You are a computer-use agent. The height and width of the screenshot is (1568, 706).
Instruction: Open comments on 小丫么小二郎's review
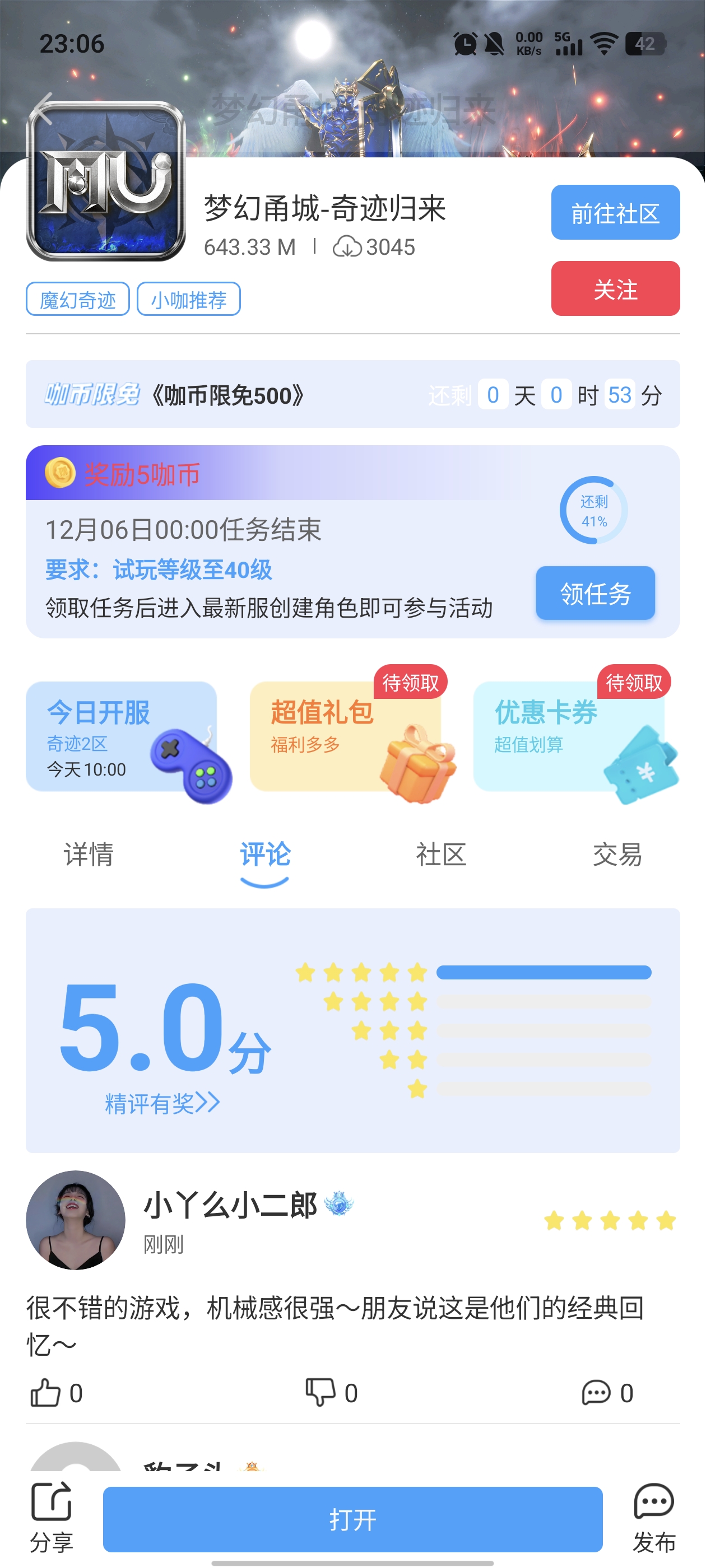tap(607, 1393)
